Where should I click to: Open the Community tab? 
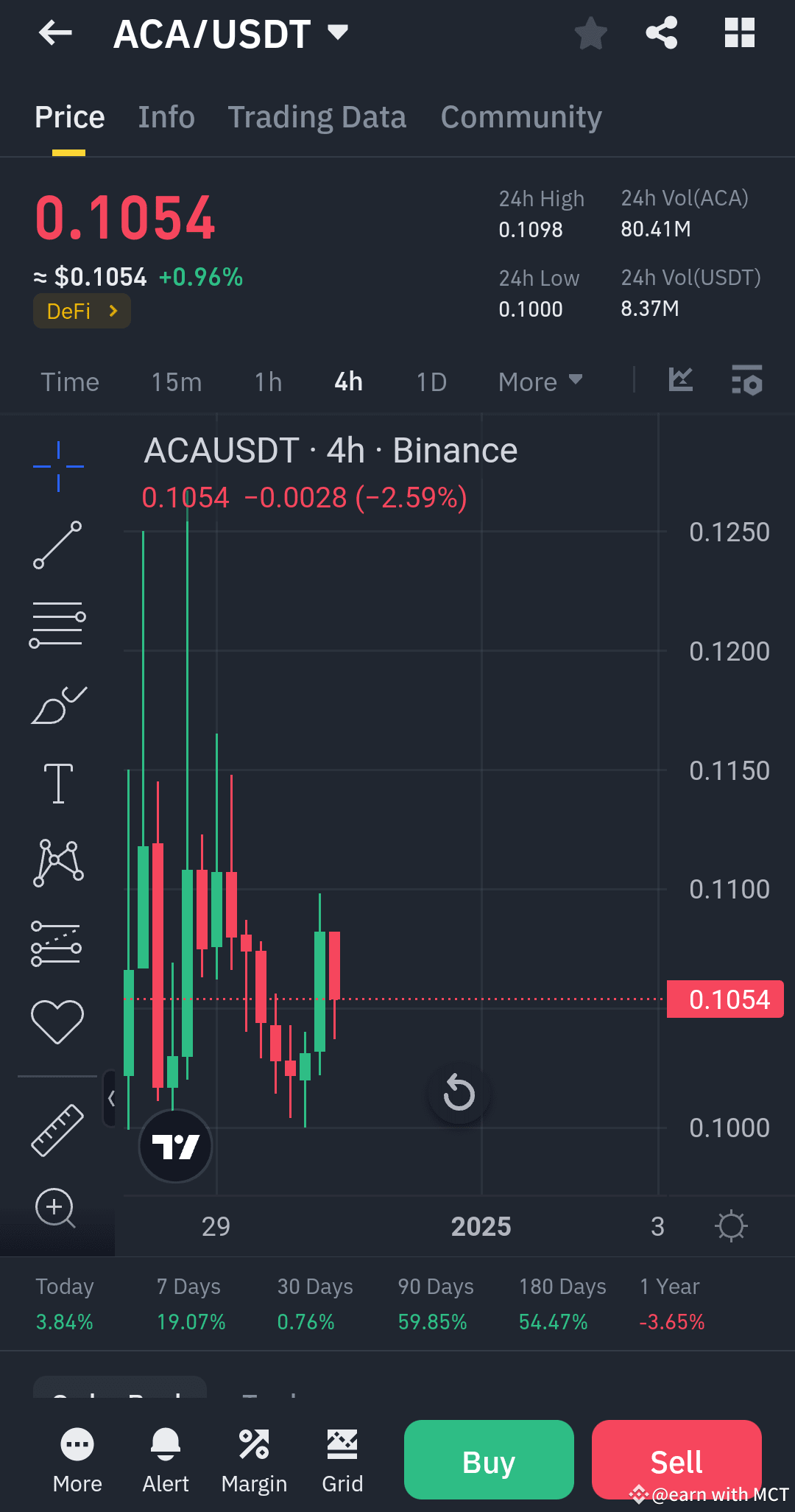[x=520, y=116]
